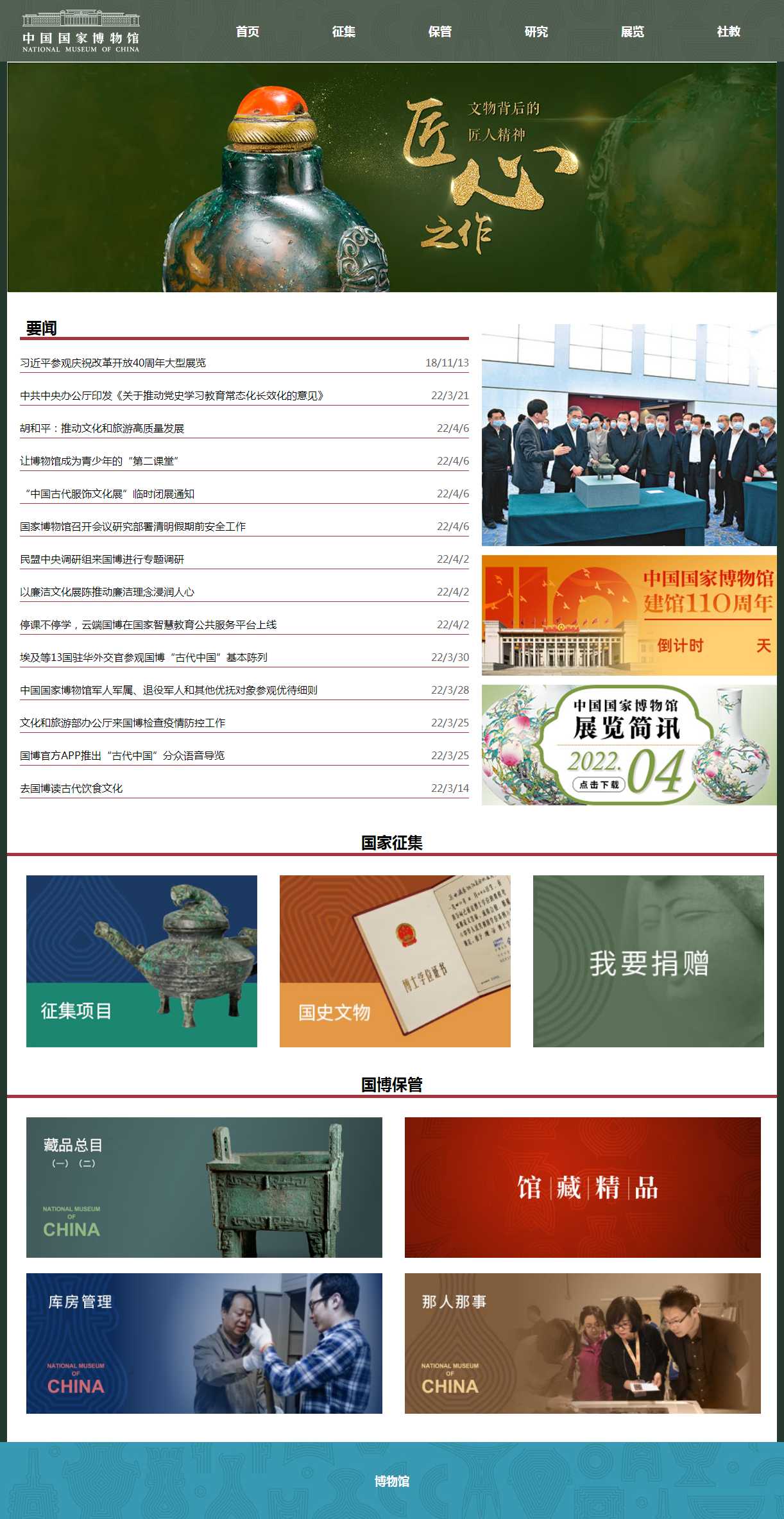Select the 研究 navigation item
The width and height of the screenshot is (784, 1519).
[536, 31]
